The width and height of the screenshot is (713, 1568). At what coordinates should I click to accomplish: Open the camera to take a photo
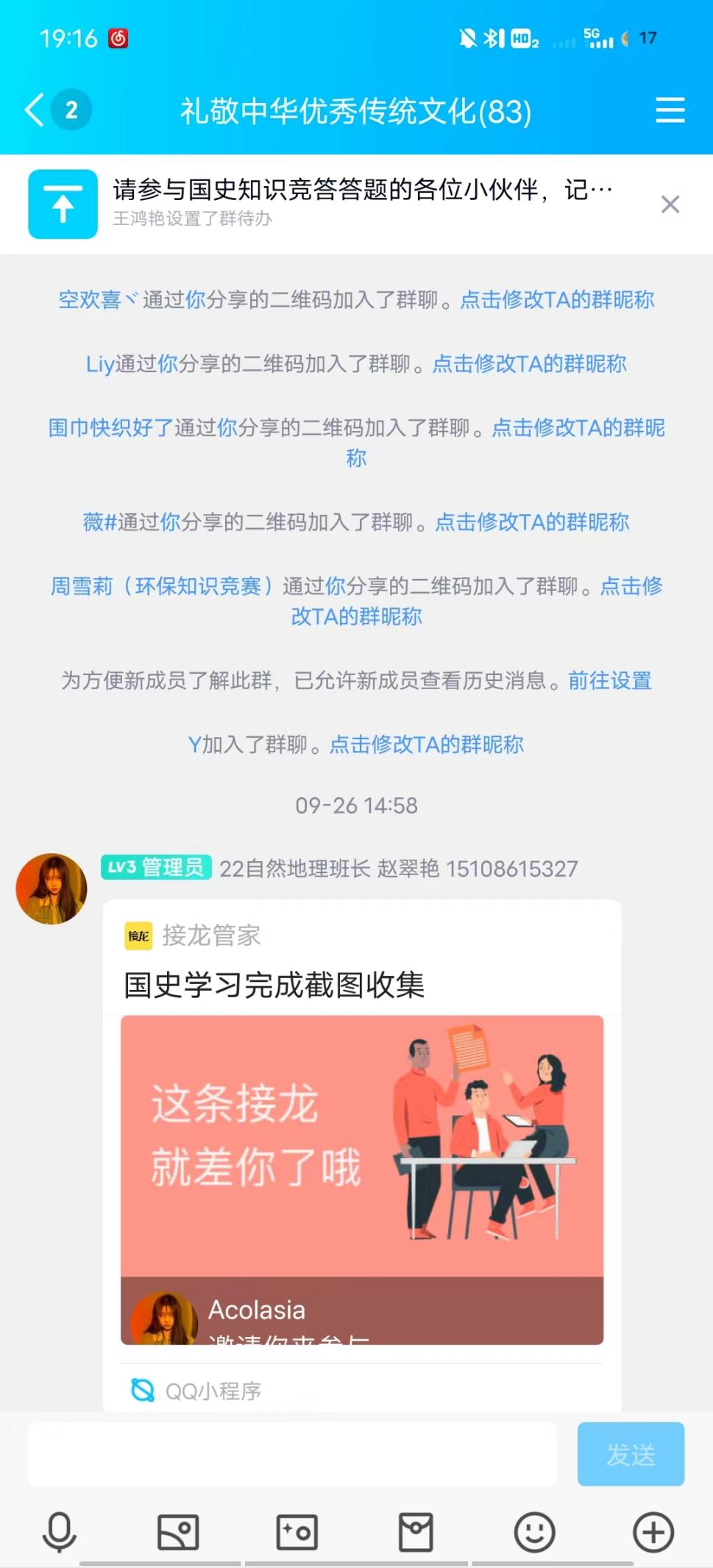297,1532
